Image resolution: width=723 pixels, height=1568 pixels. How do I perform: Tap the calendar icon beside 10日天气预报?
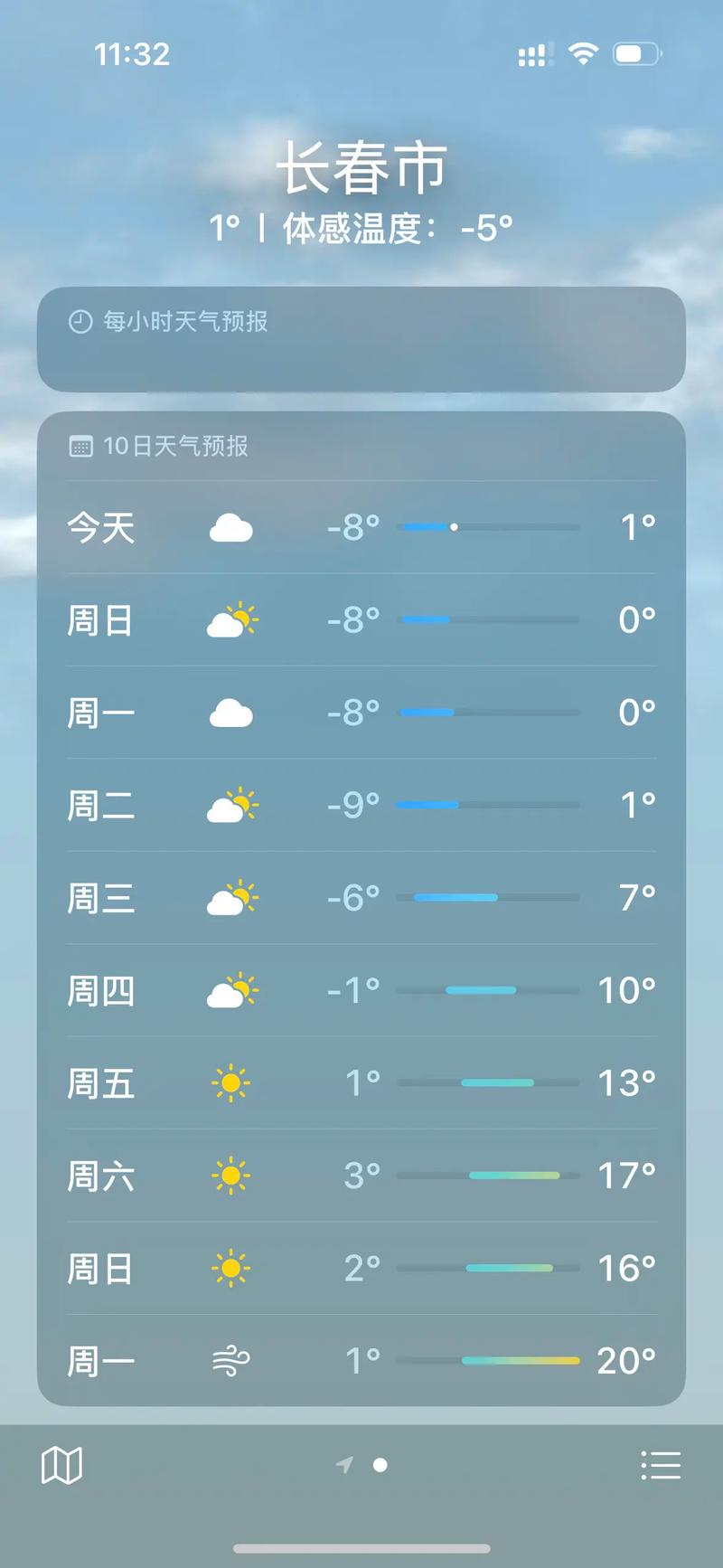click(x=81, y=446)
